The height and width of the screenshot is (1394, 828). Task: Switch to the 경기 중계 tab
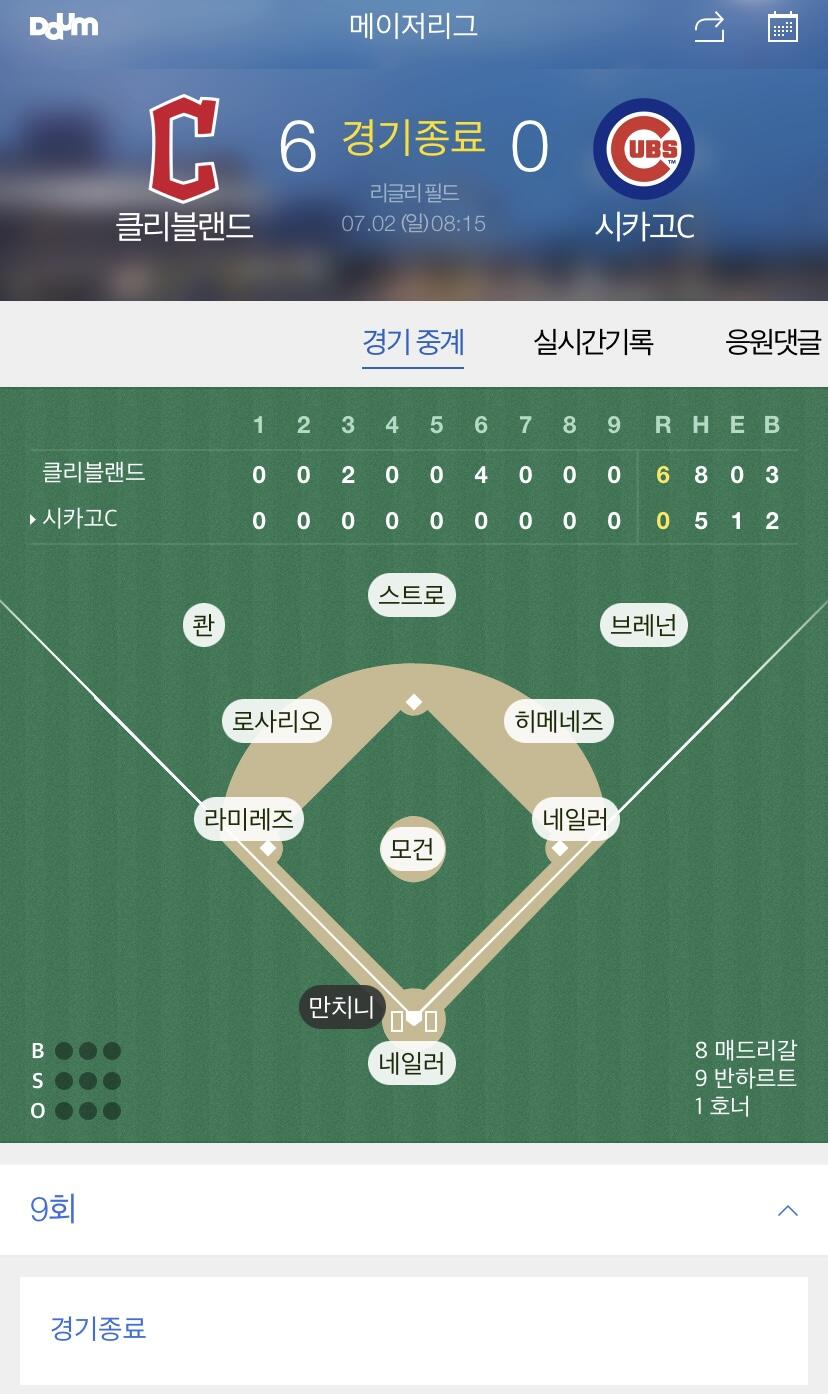(x=413, y=343)
